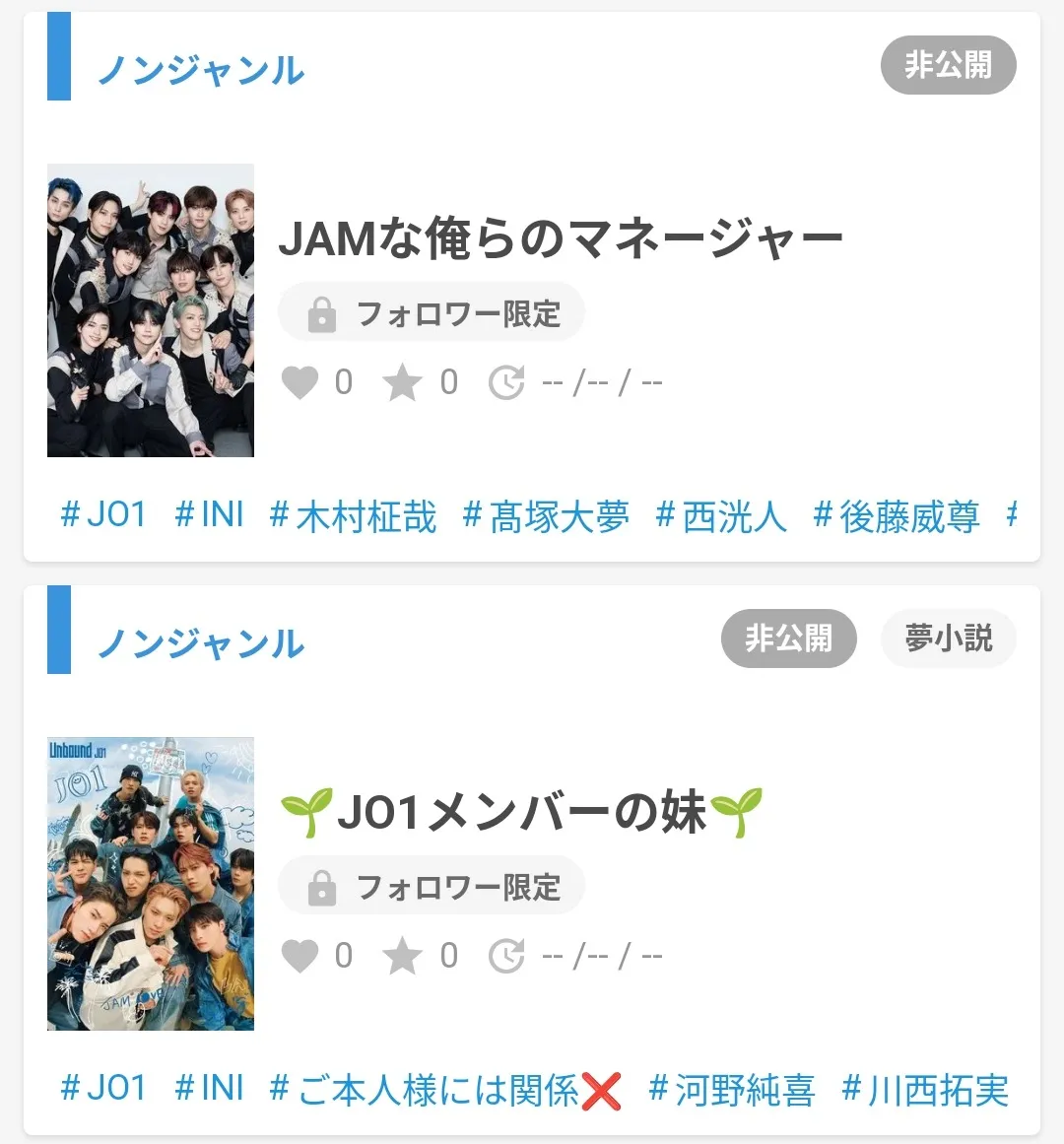Screen dimensions: 1064x1144
Task: Open the JO1 album cover thumbnail of JO1メンバーの妹
Action: pos(150,884)
